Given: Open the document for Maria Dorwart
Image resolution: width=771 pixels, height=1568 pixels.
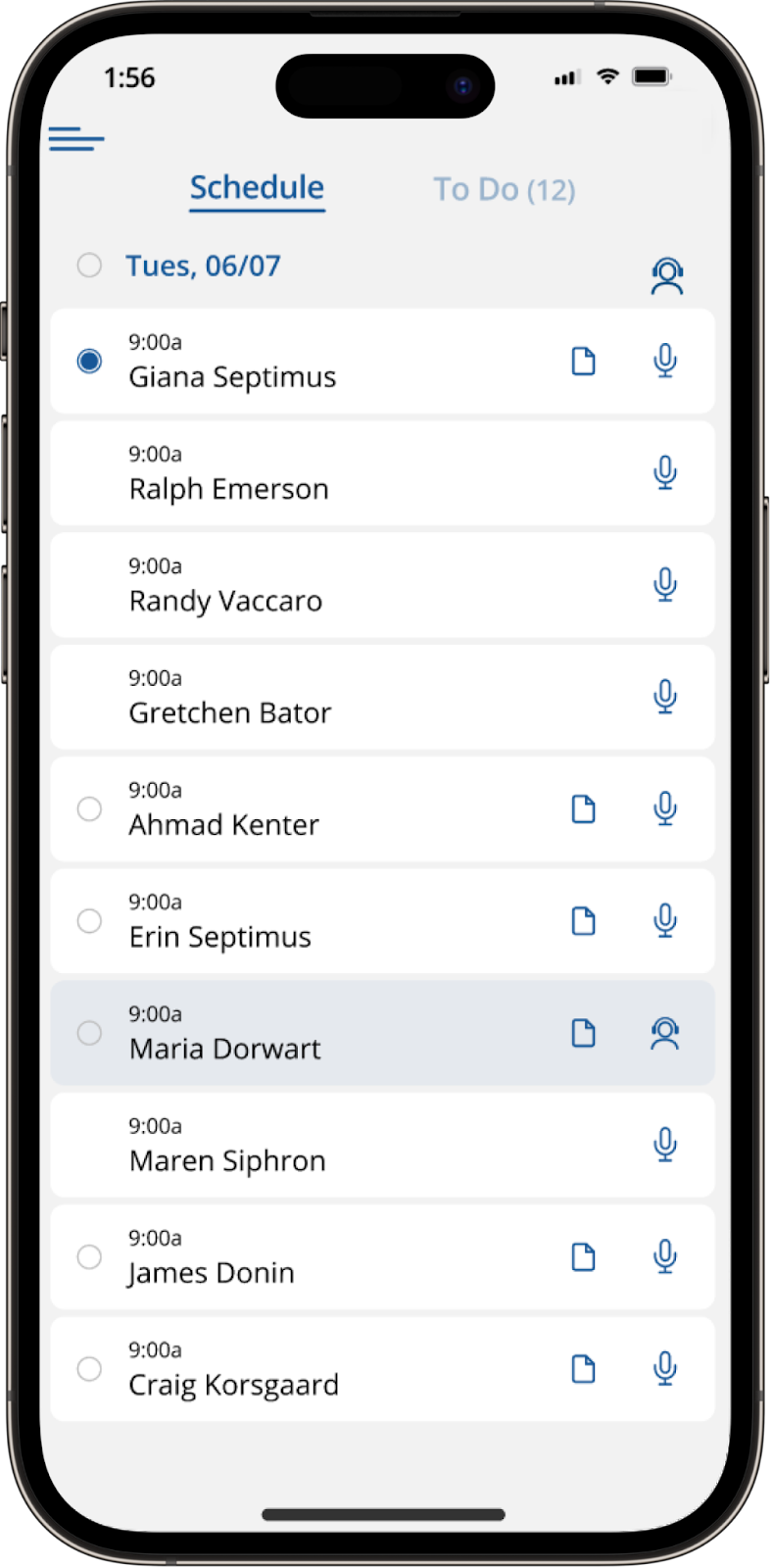Looking at the screenshot, I should [584, 1033].
